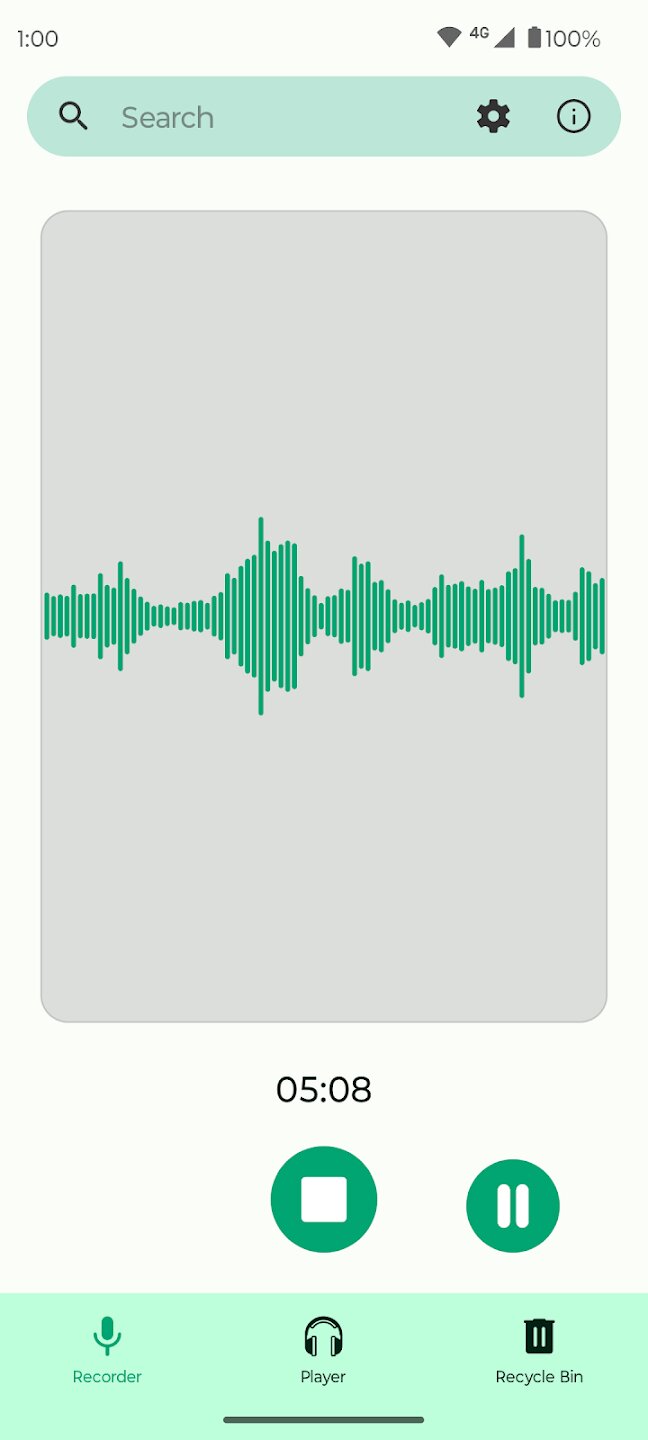The width and height of the screenshot is (648, 1440).
Task: Select the Recorder tab
Action: [x=107, y=1350]
